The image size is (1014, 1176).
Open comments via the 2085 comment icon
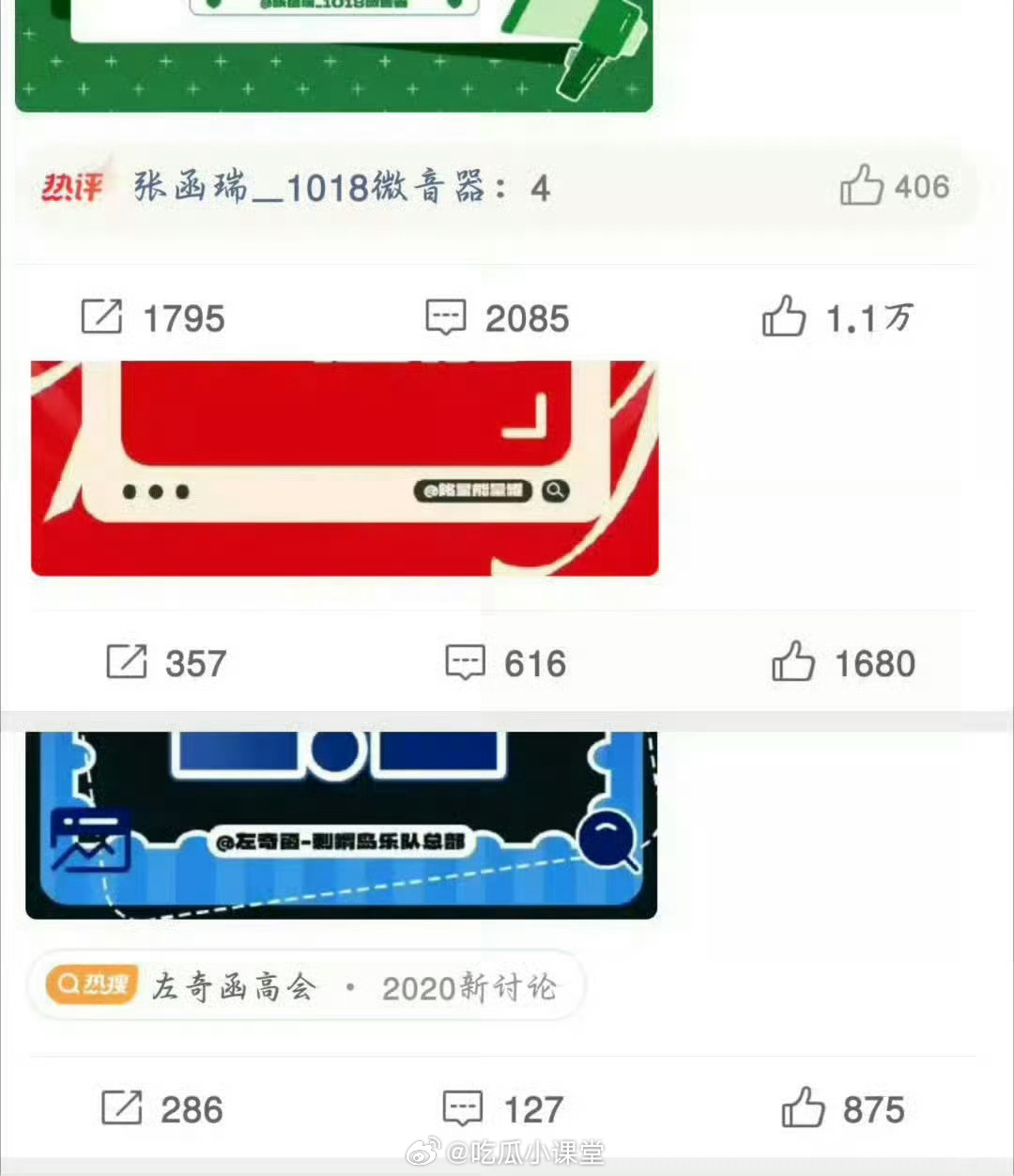445,318
